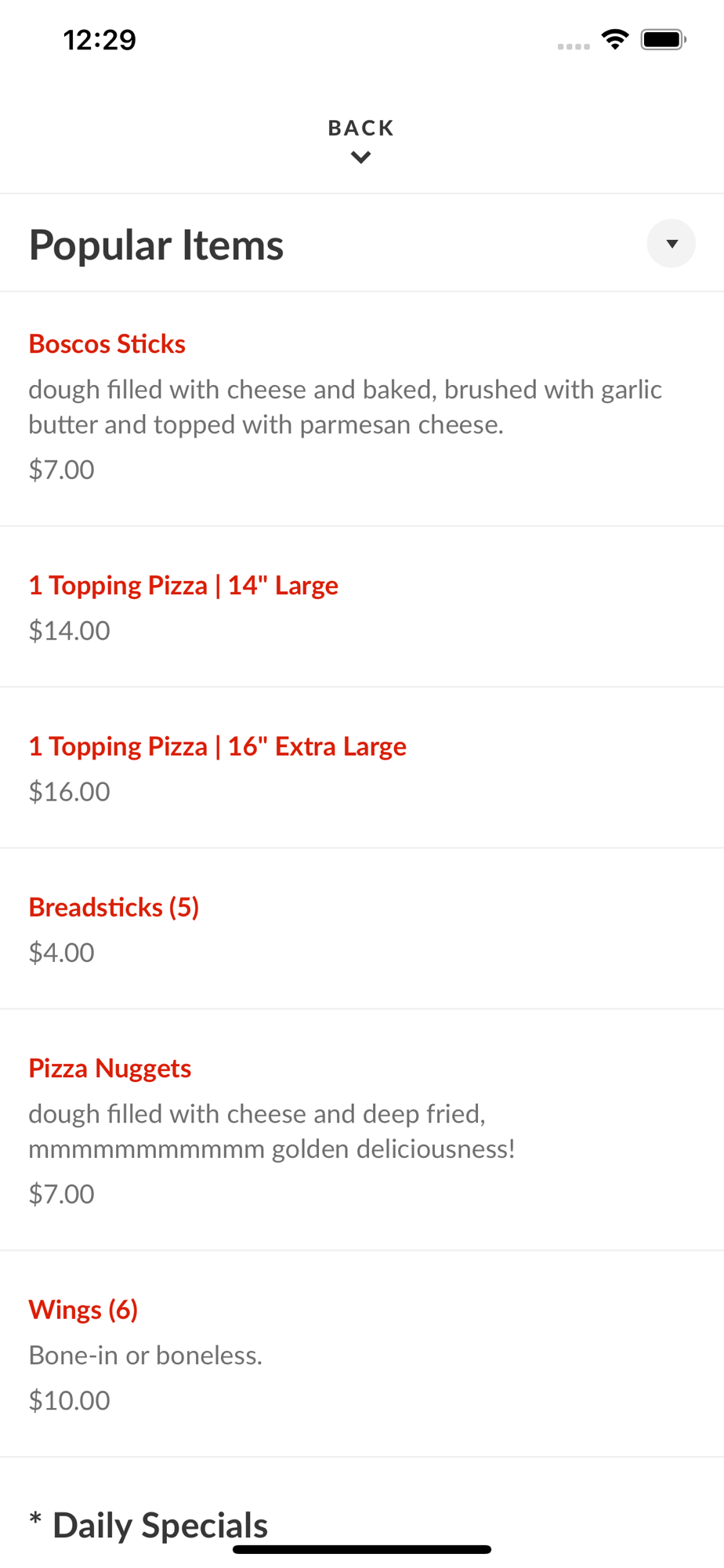The height and width of the screenshot is (1568, 724).
Task: Open 1 Topping Pizza 14" Large
Action: point(183,586)
